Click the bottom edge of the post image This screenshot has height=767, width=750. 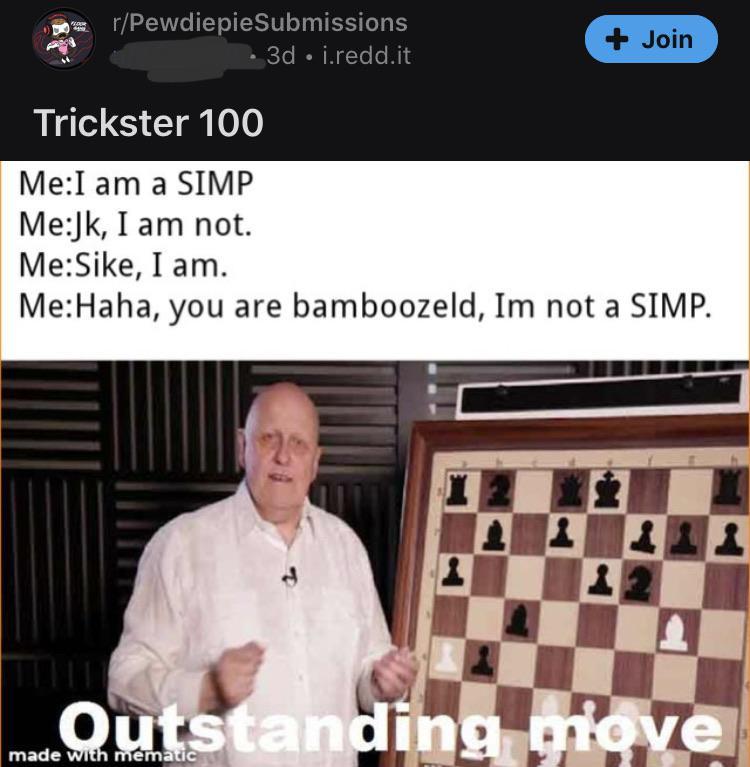pyautogui.click(x=375, y=760)
